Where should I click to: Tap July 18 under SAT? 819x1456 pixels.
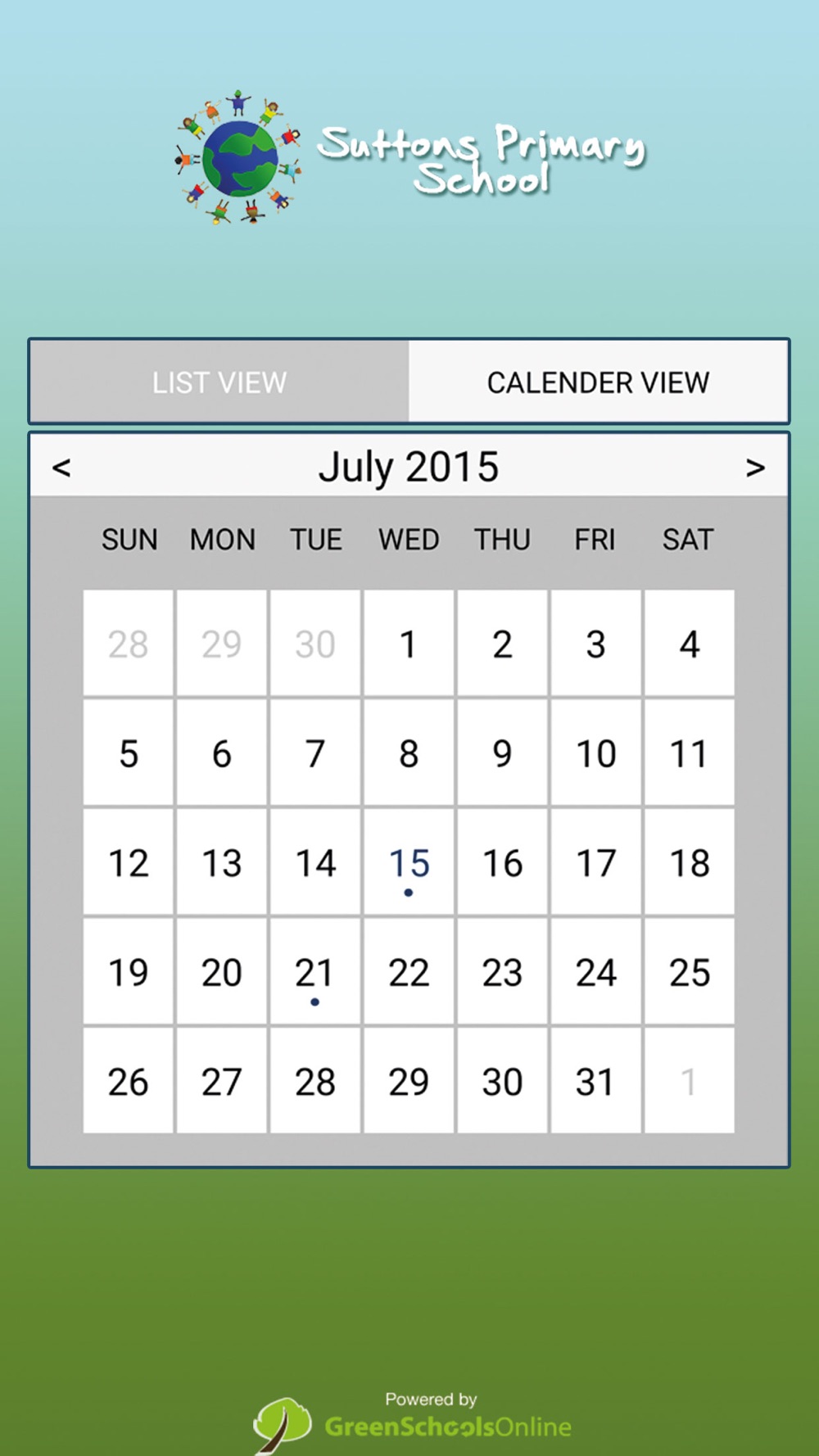(689, 862)
